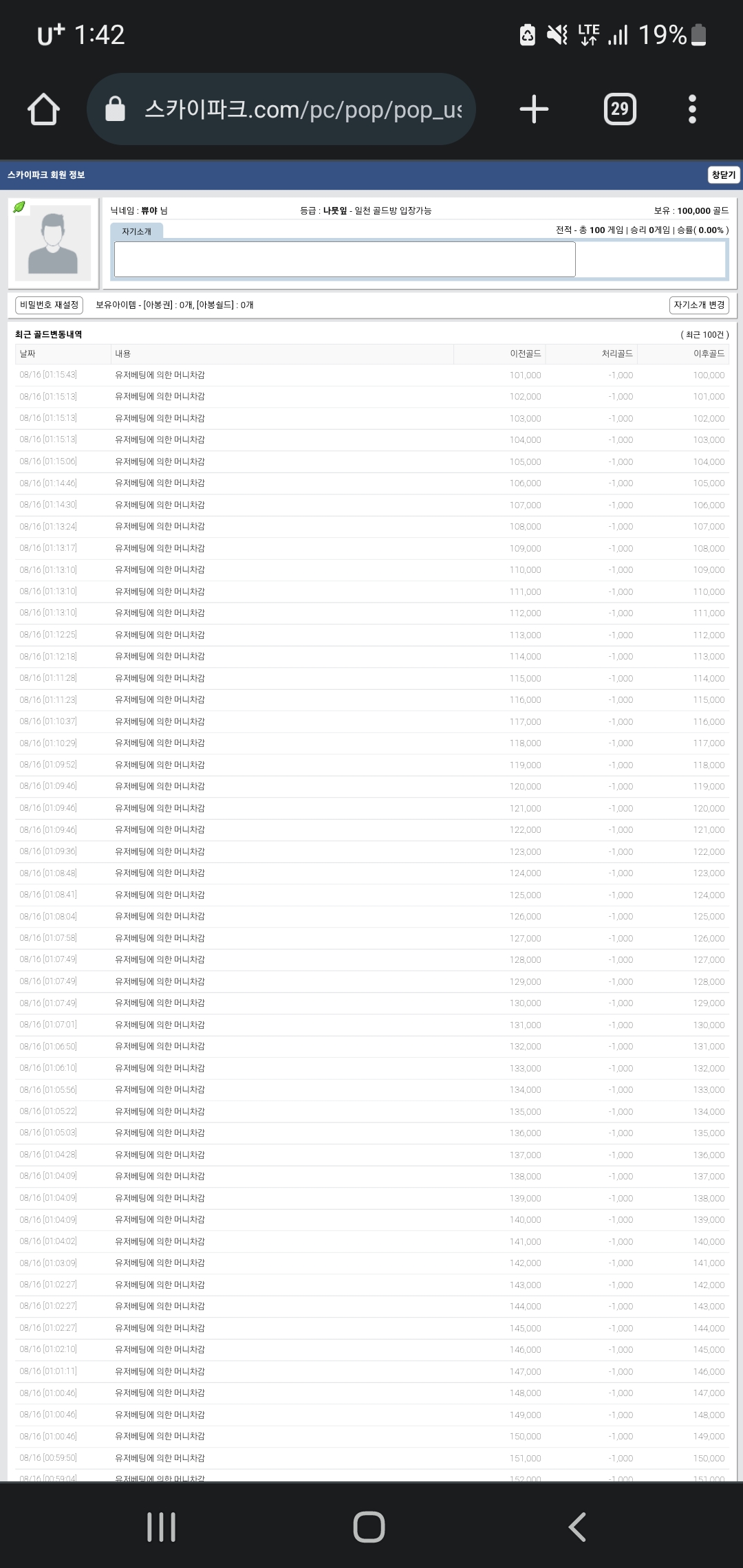The height and width of the screenshot is (1568, 743).
Task: Open the recent apps view
Action: 162,1527
